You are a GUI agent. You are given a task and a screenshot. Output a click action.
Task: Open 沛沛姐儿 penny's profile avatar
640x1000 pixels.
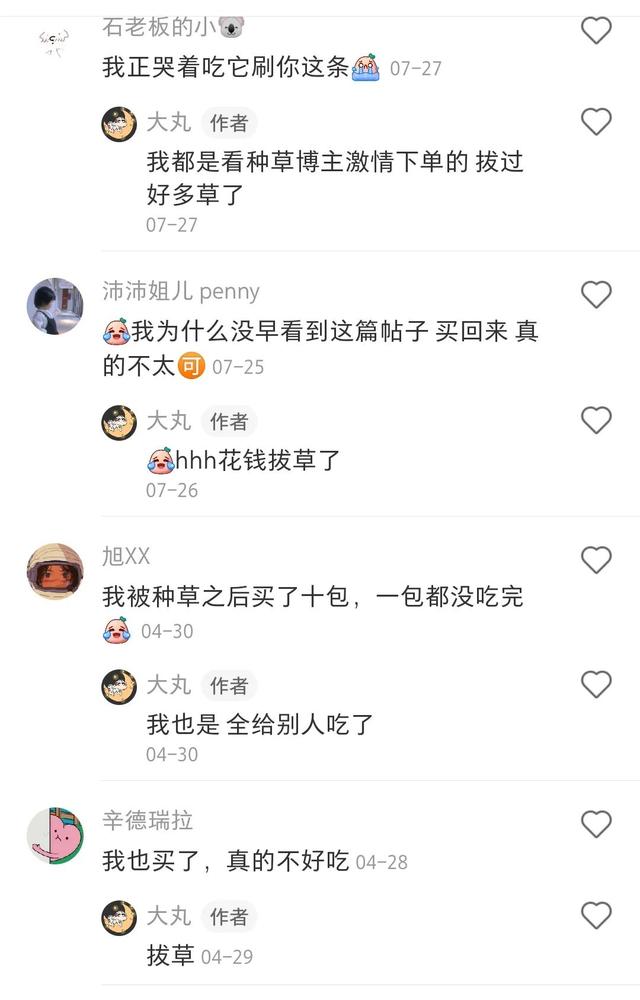[54, 306]
